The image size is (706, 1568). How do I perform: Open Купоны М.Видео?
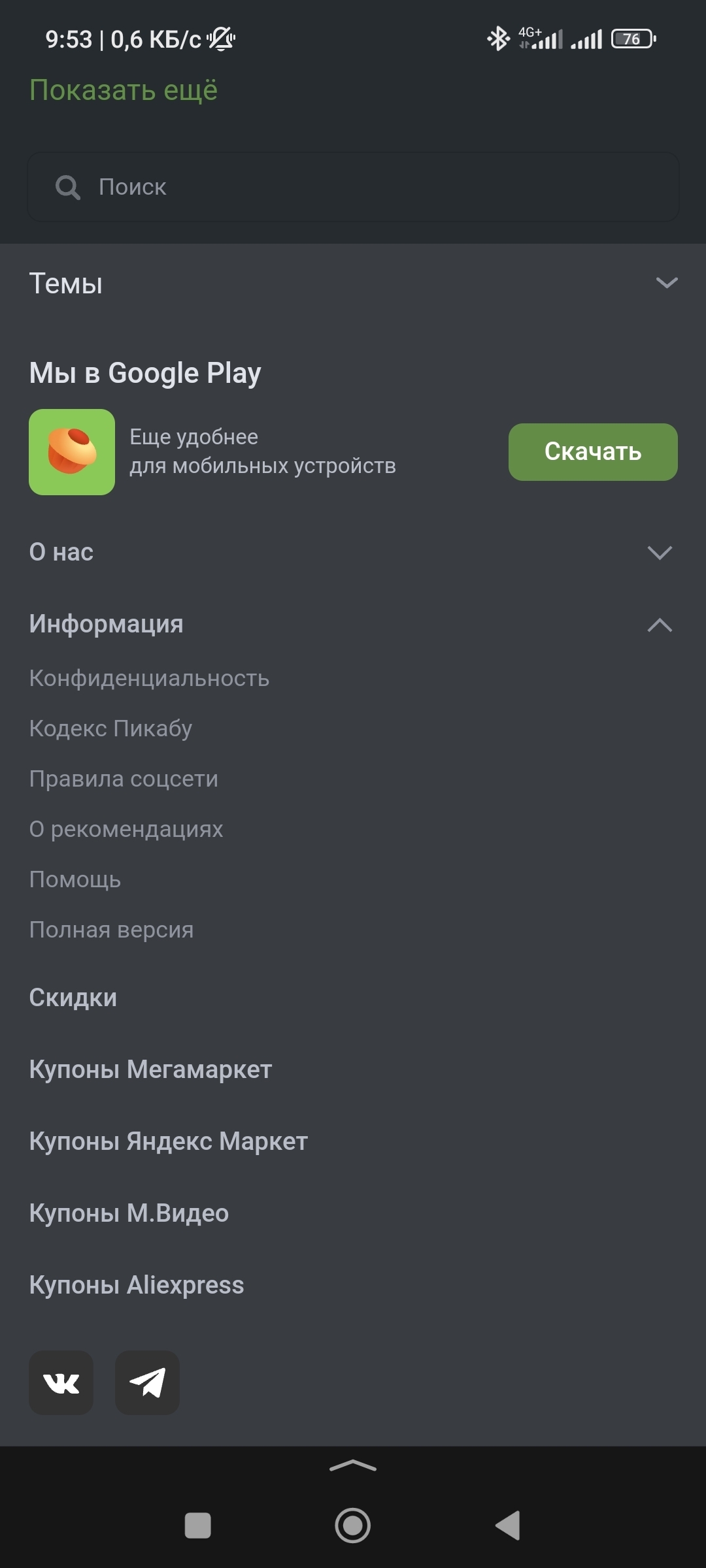129,1213
